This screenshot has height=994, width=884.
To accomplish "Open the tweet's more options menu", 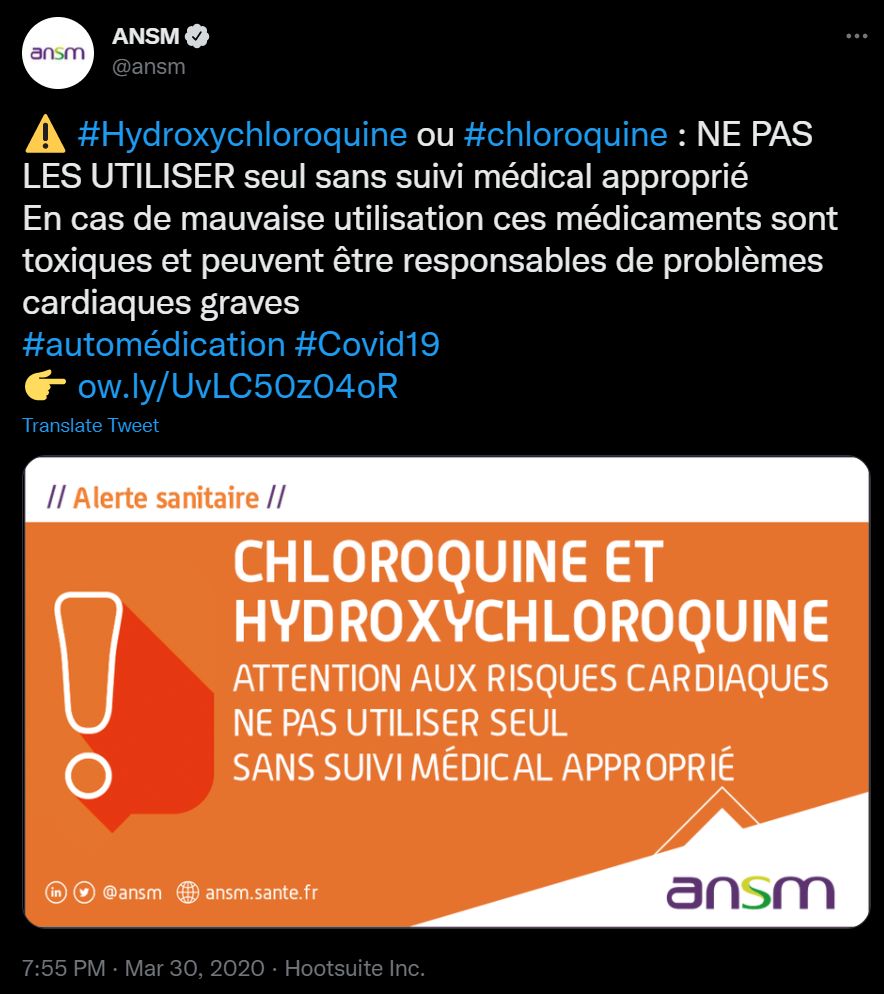I will point(857,36).
